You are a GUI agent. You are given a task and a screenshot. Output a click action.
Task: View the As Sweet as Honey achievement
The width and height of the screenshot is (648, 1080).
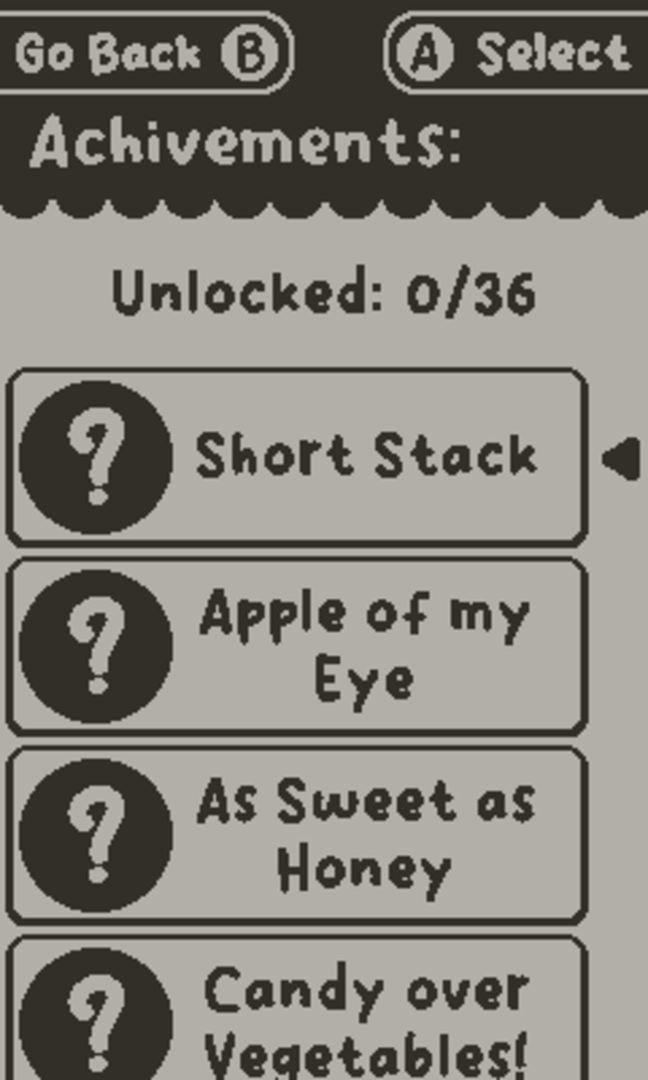click(297, 835)
